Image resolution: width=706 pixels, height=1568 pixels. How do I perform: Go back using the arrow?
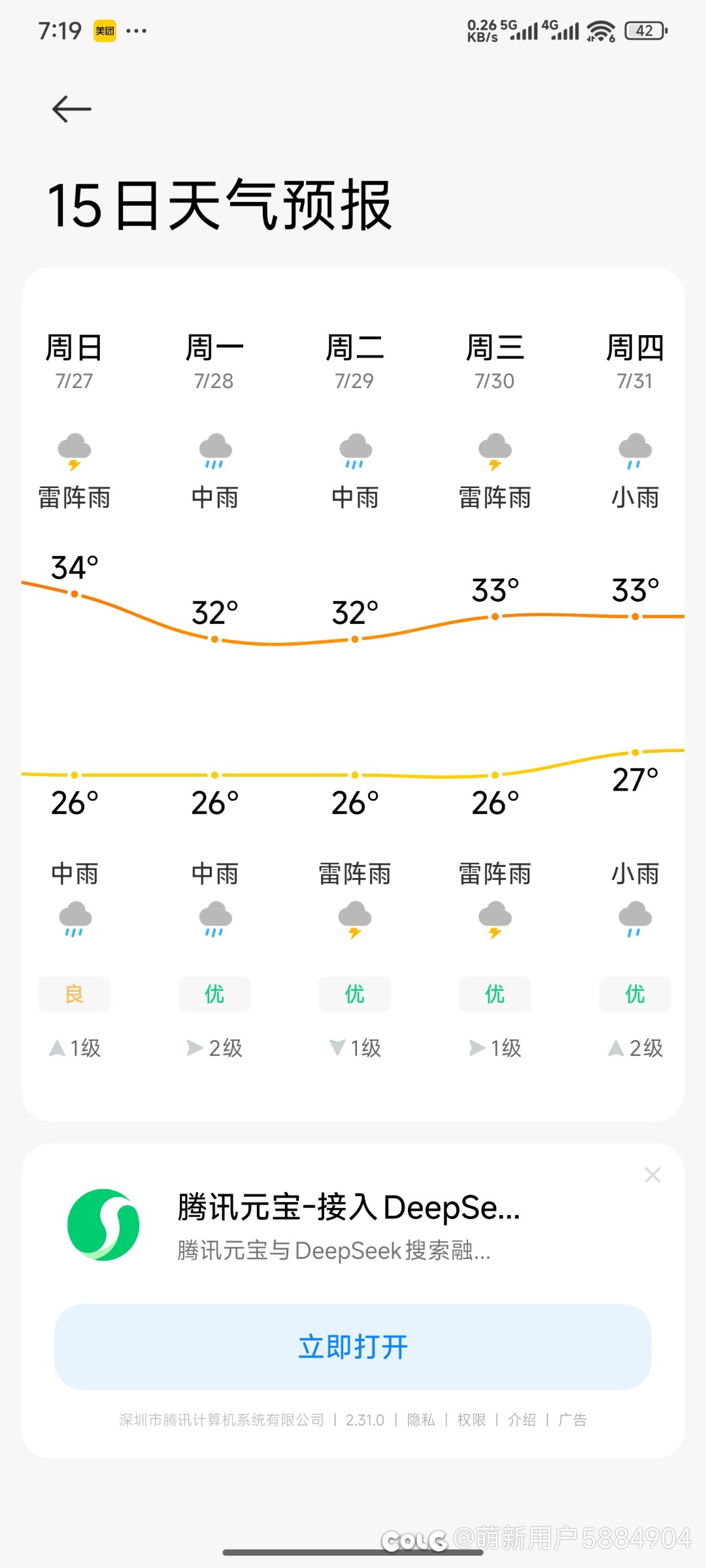tap(72, 109)
